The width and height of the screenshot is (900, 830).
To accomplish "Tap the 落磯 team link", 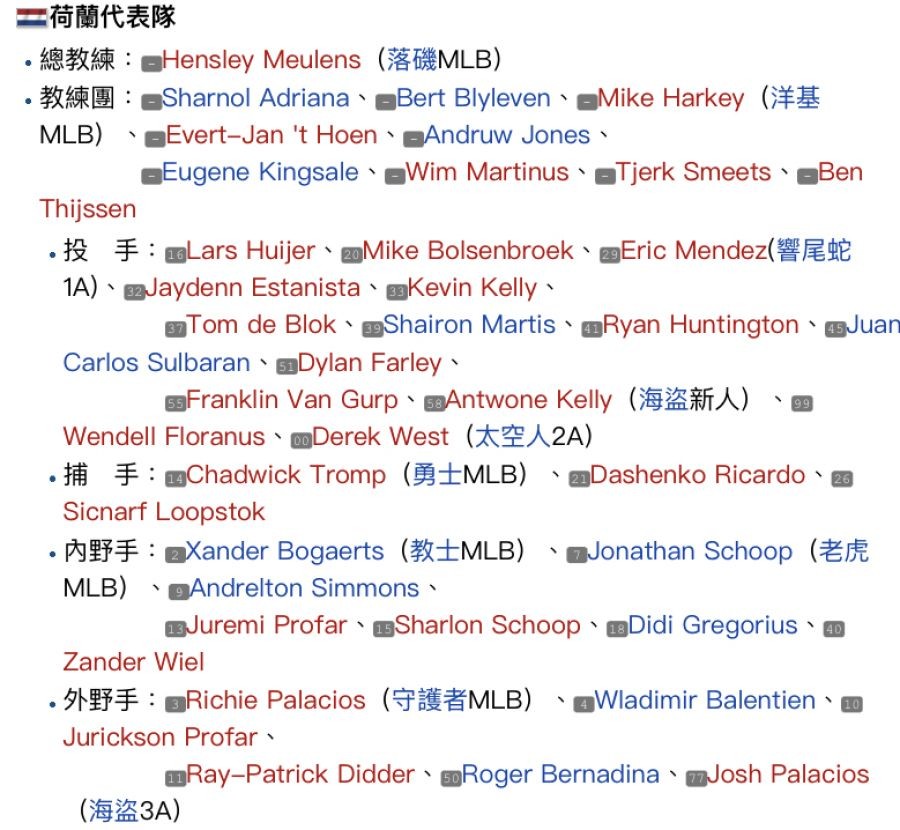I will [413, 60].
